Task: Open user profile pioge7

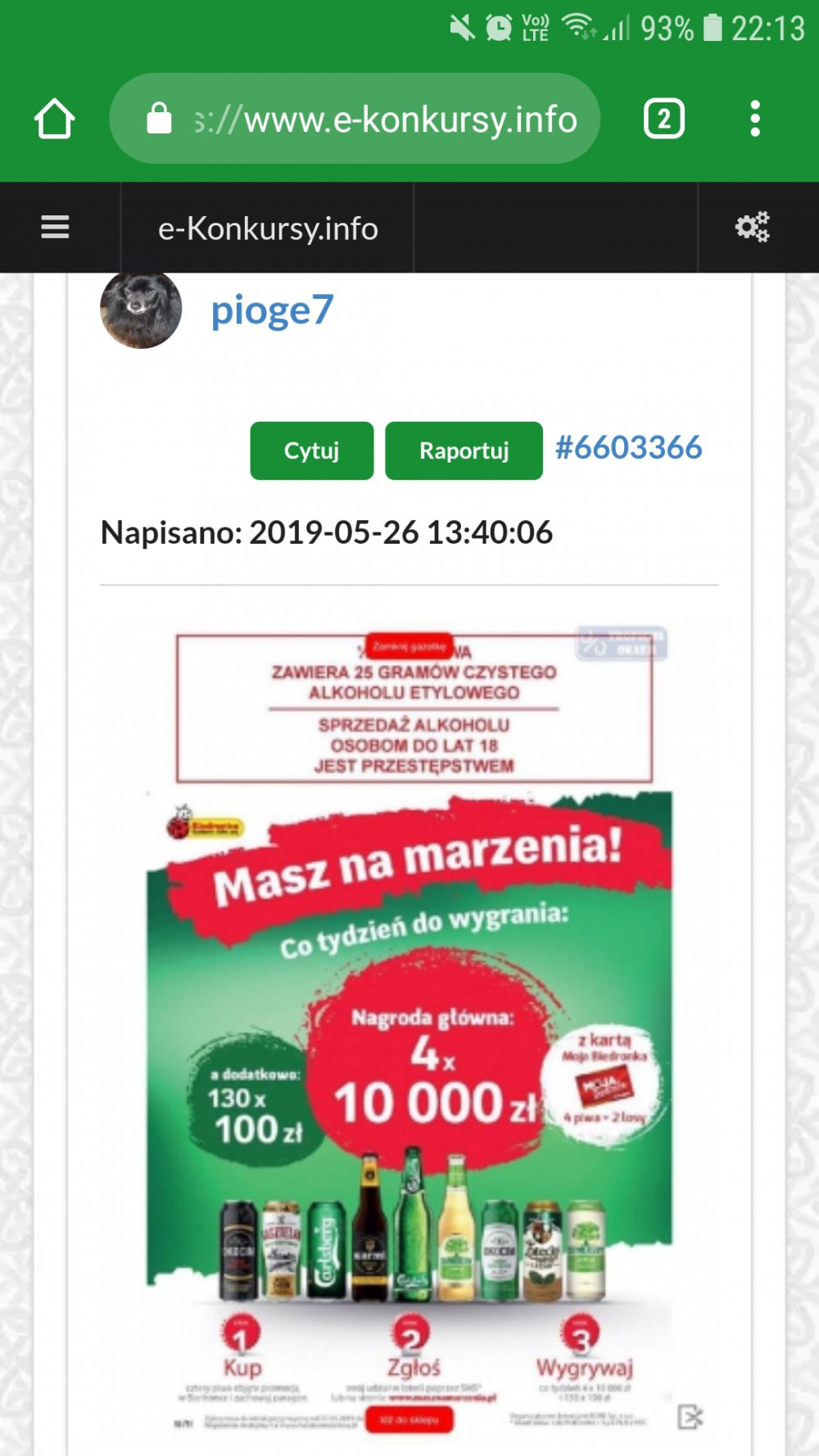Action: 272,310
